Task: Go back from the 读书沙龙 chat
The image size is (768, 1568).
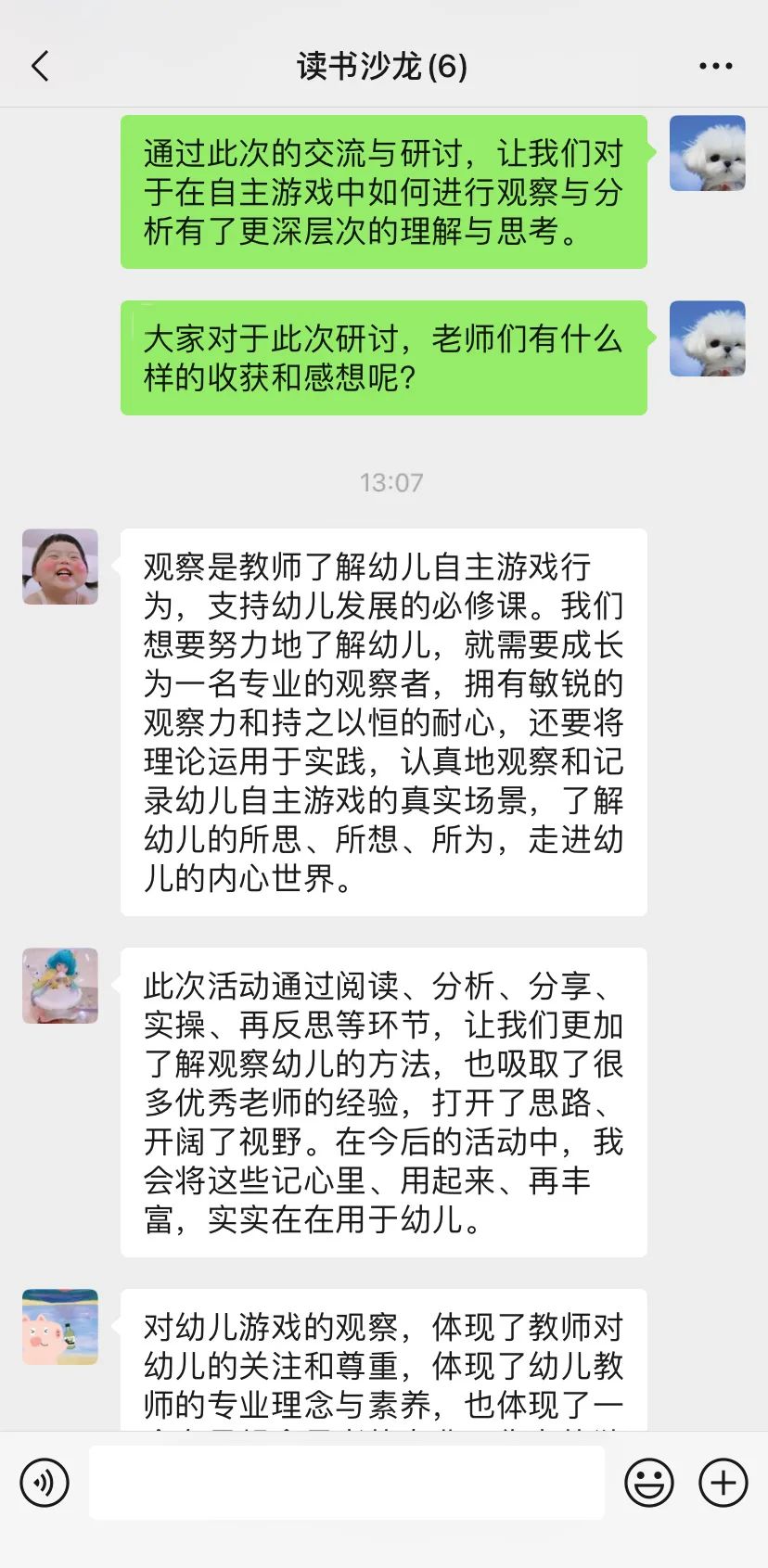Action: pos(40,67)
